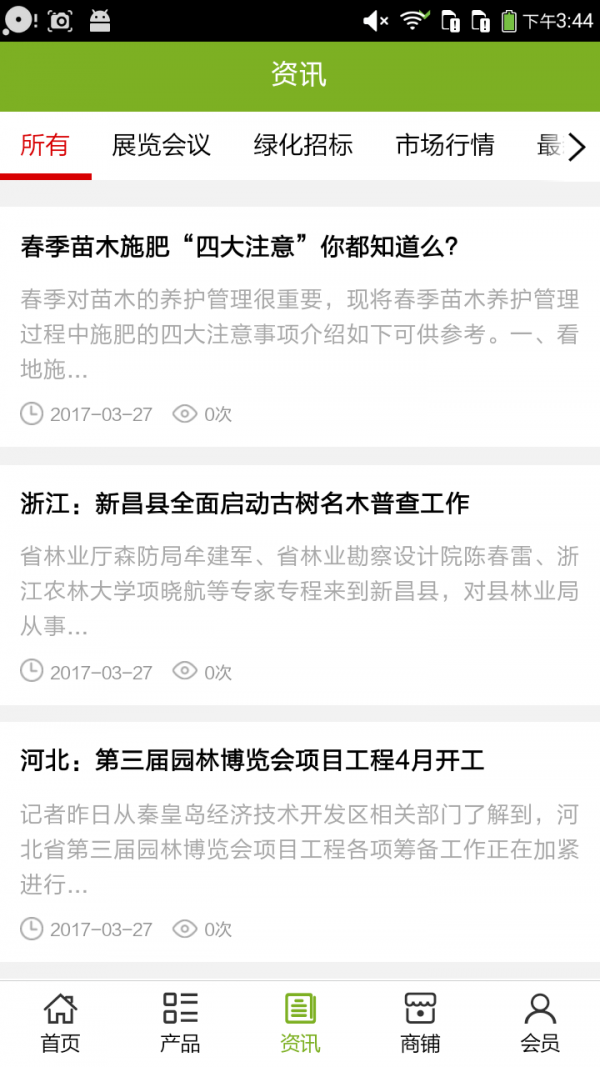This screenshot has height=1067, width=600.
Task: Select the 所有 tab
Action: pos(45,146)
